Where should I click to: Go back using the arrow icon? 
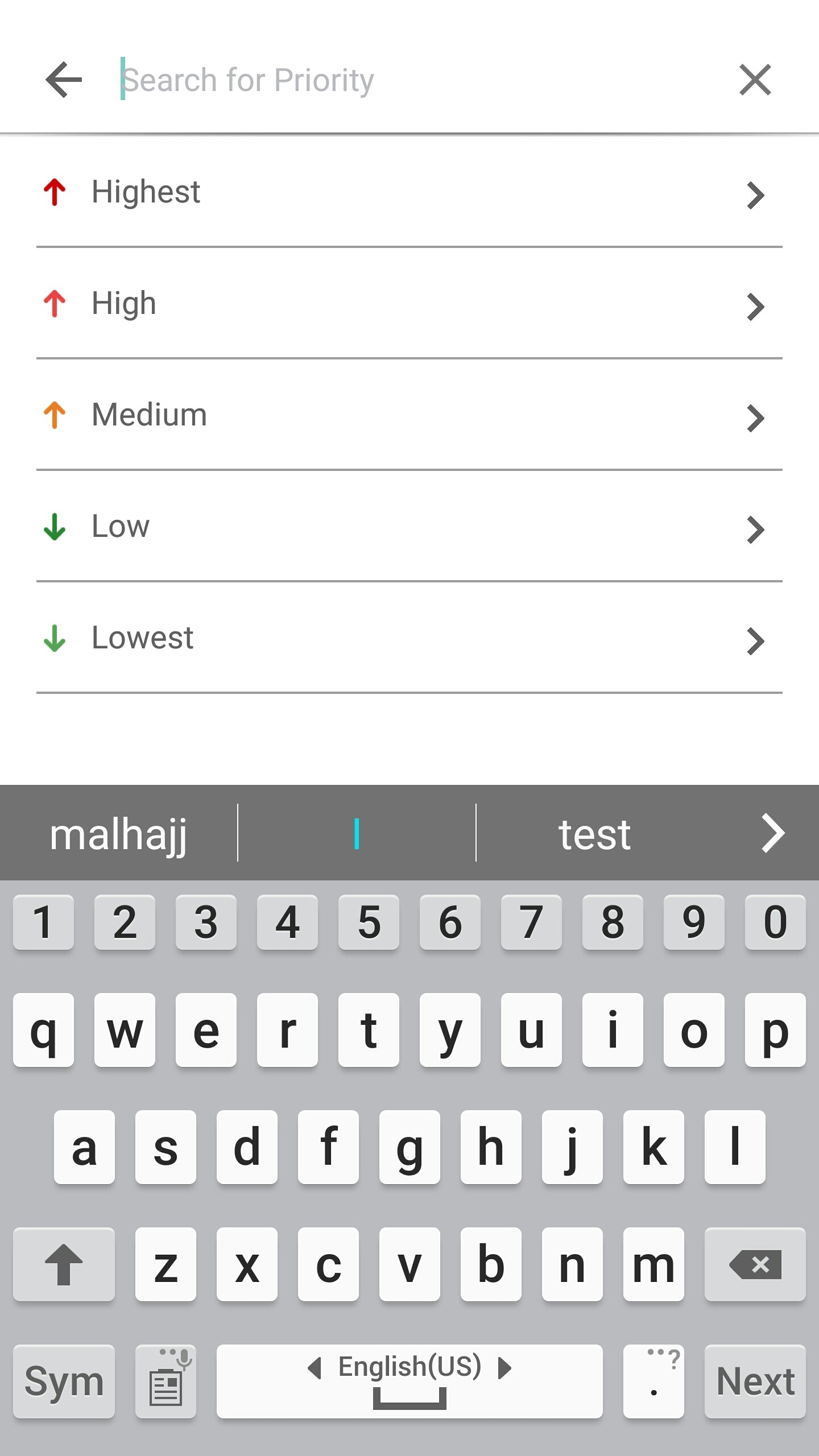coord(64,80)
